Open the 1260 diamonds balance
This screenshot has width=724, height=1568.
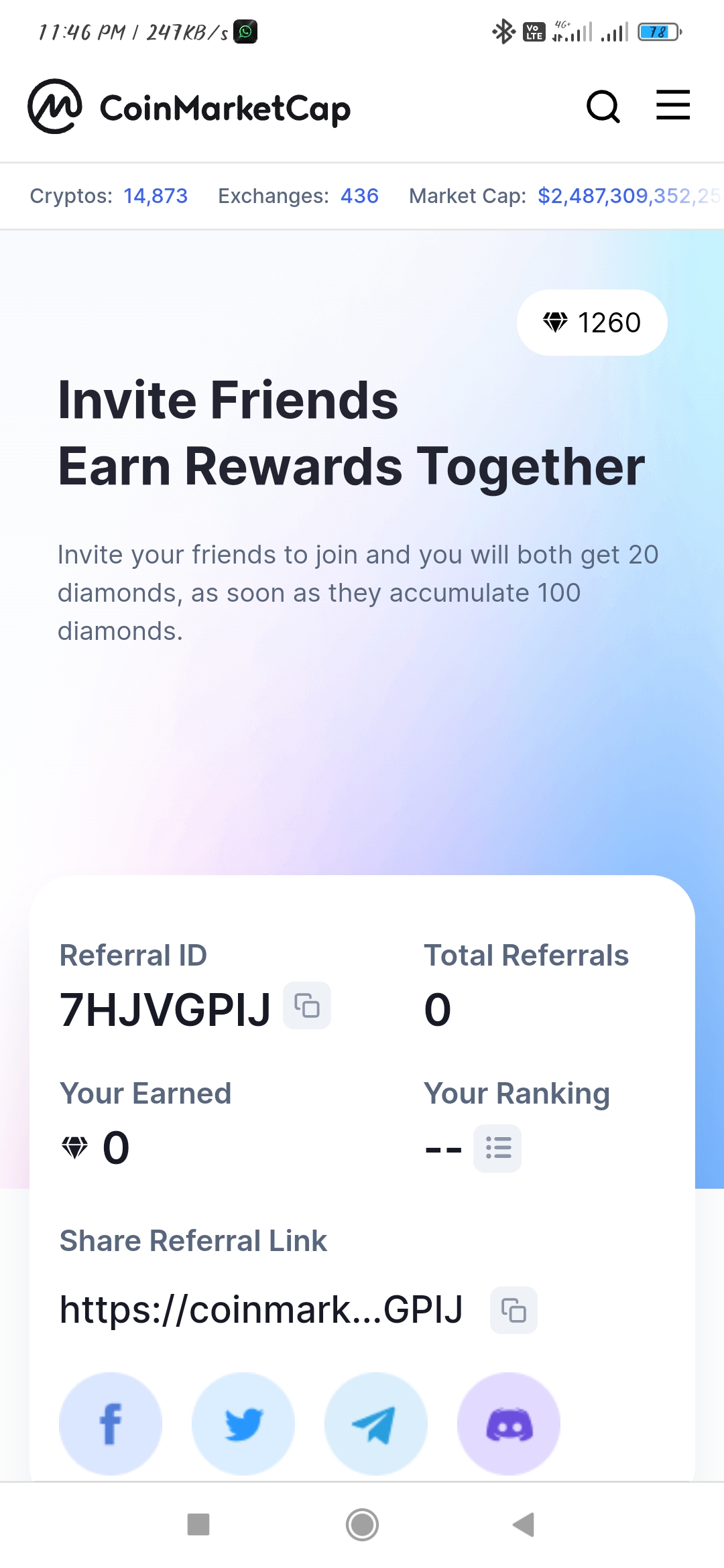(x=592, y=323)
